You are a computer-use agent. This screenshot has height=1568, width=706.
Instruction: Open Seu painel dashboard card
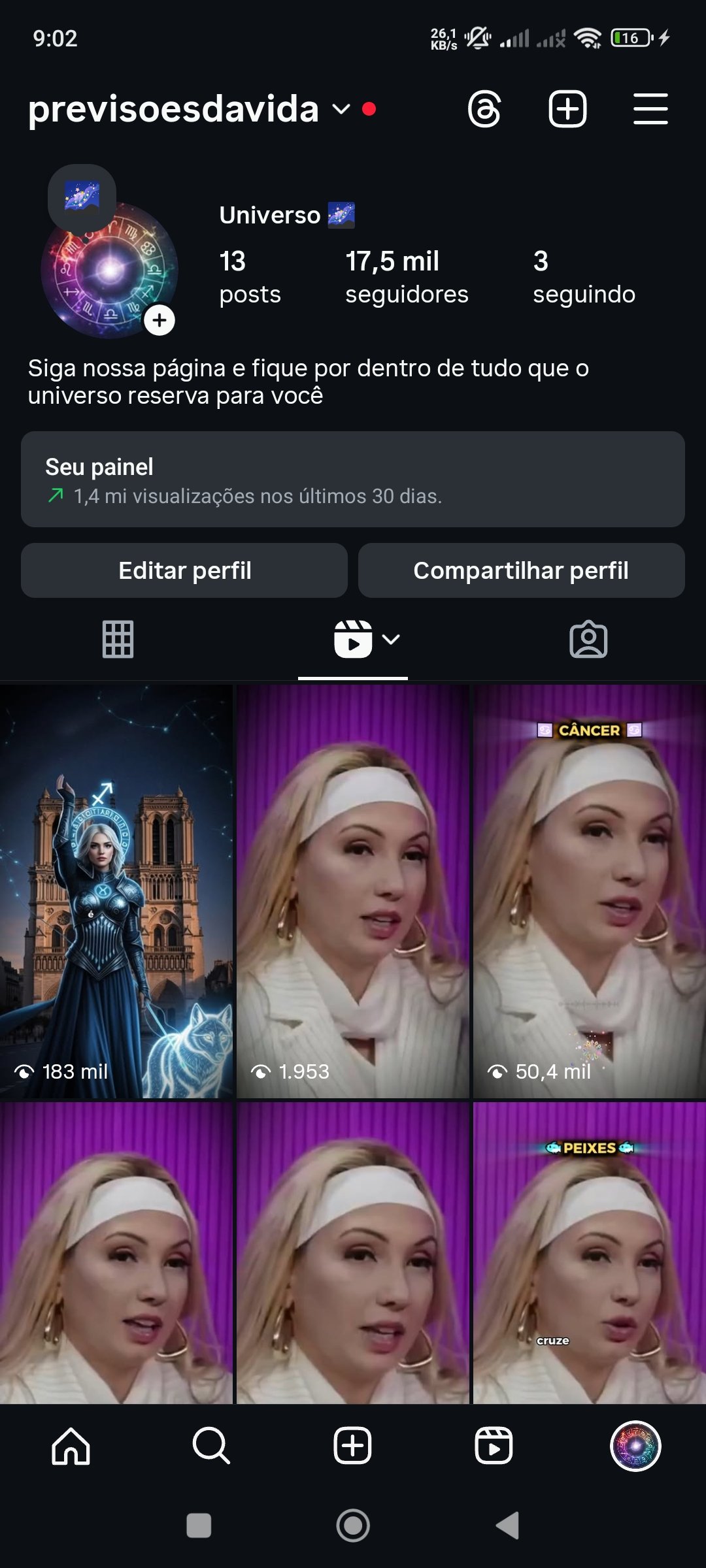tap(353, 479)
